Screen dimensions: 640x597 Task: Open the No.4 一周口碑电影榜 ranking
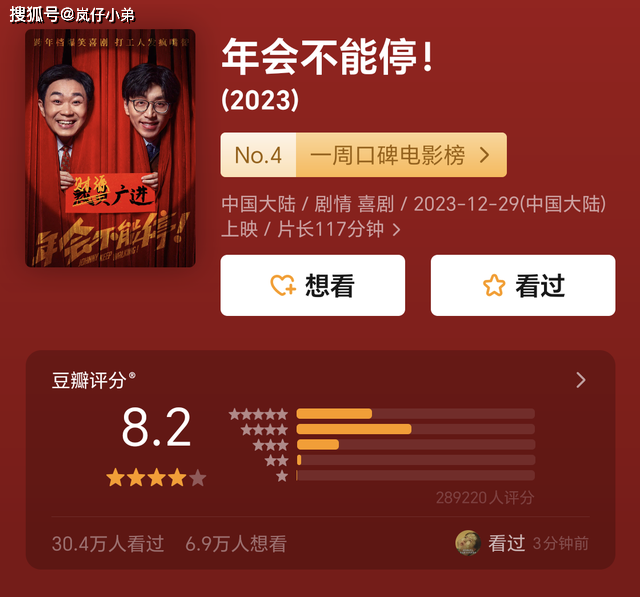click(x=363, y=155)
